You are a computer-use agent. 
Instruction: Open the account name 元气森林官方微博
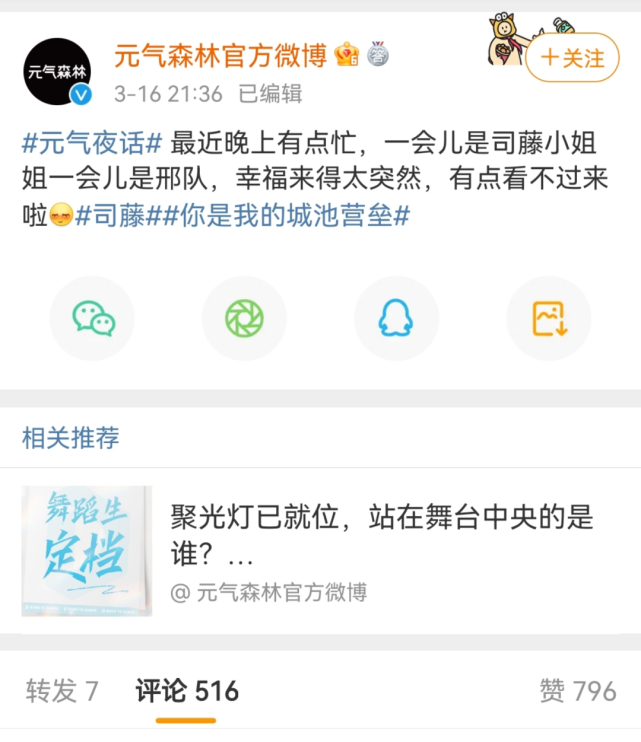coord(221,55)
